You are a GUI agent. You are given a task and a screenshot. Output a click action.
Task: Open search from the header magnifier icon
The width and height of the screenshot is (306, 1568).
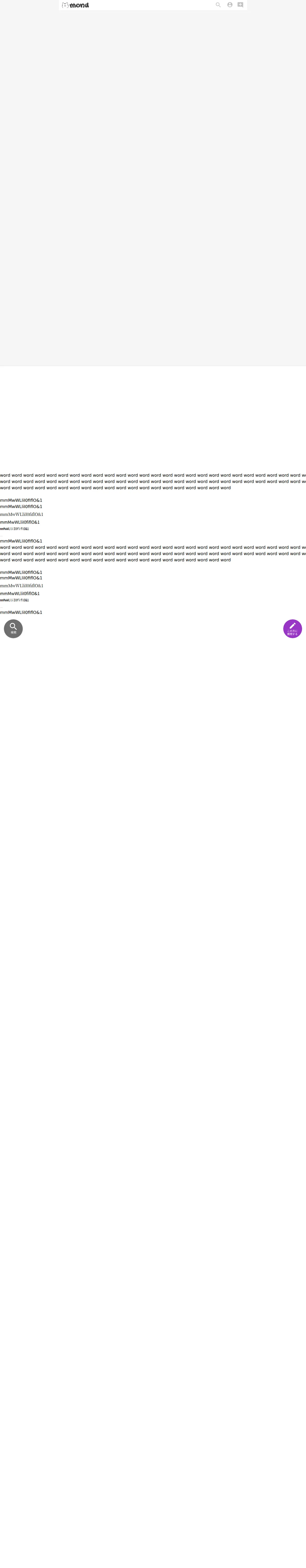pyautogui.click(x=218, y=5)
